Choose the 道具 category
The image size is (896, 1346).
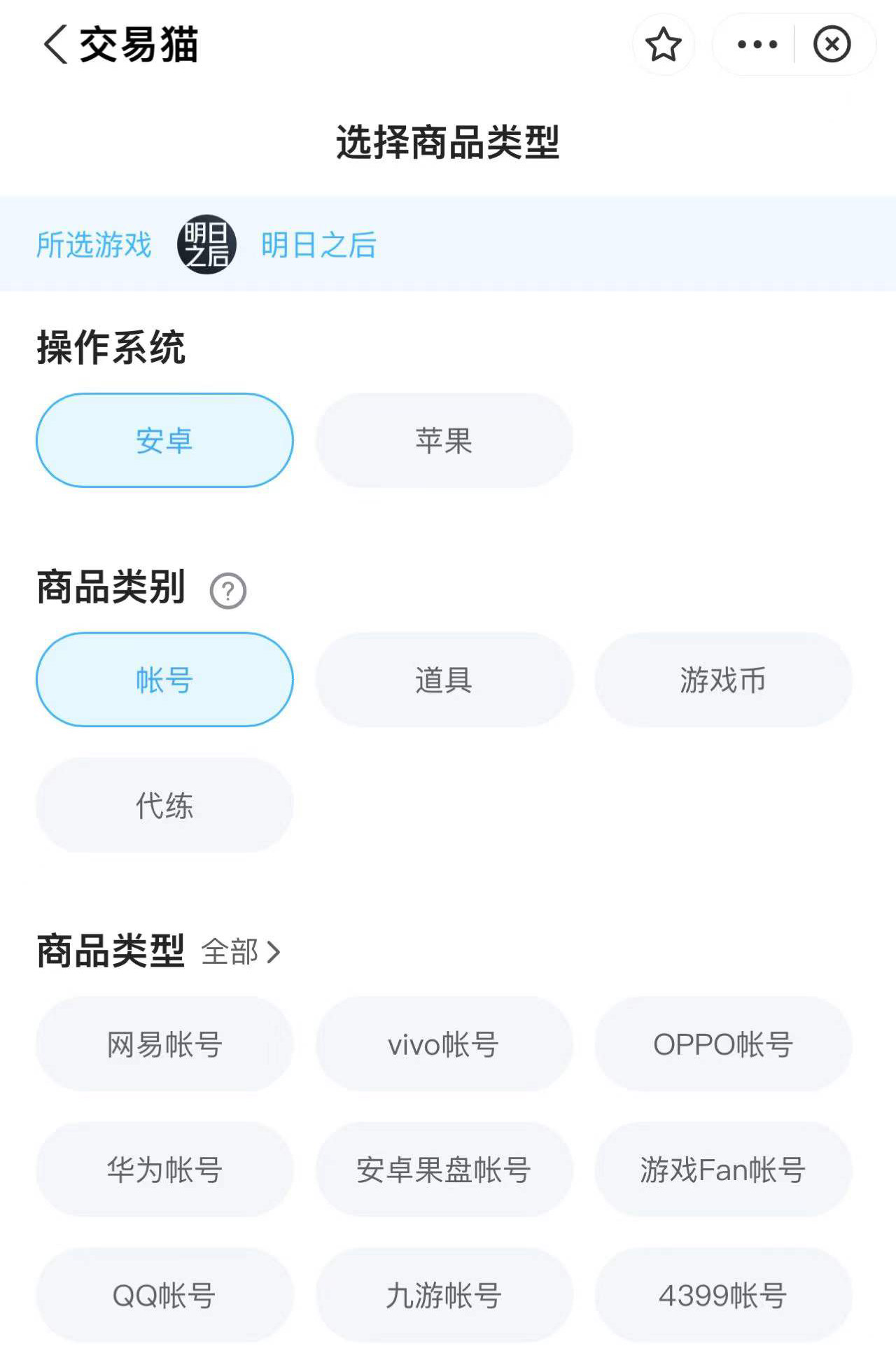pos(444,680)
